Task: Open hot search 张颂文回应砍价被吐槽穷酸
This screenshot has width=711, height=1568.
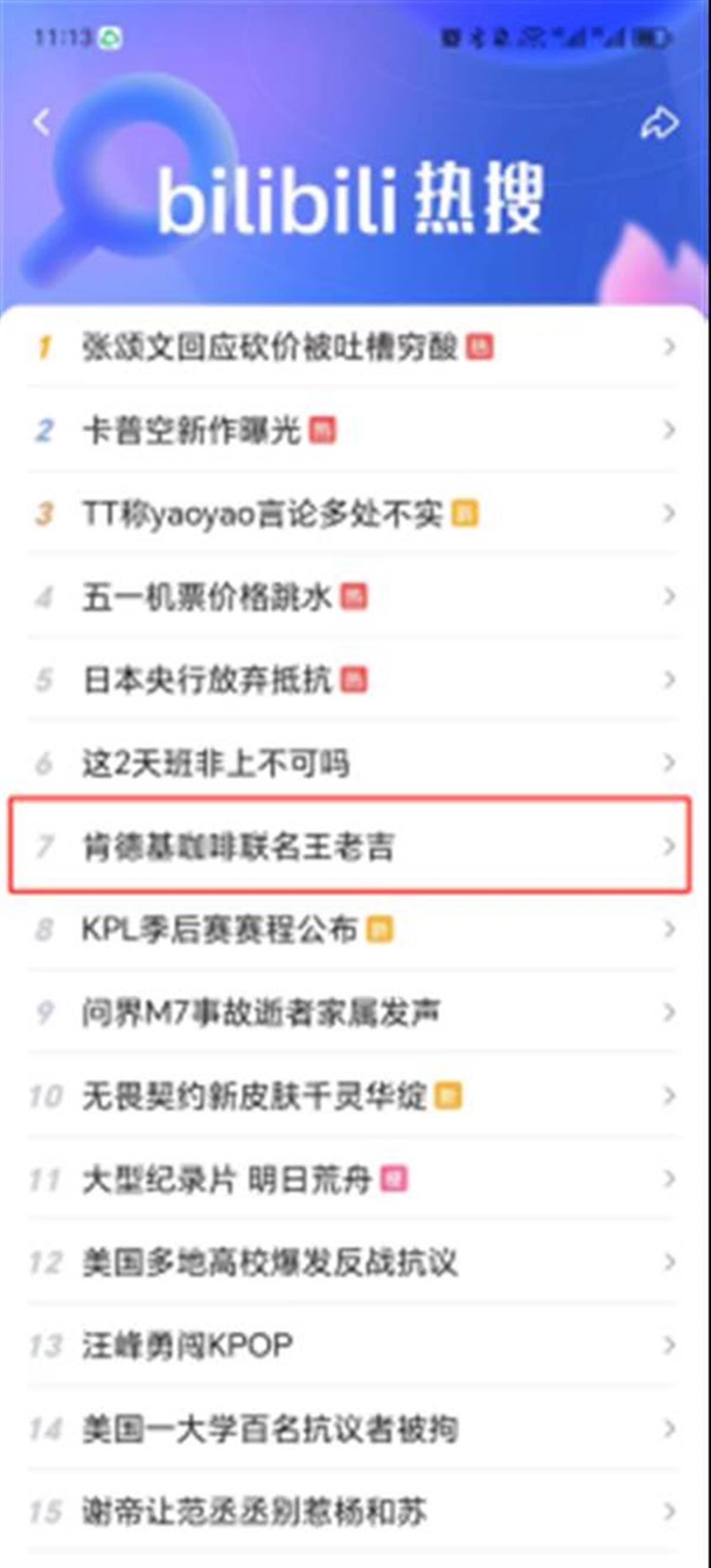Action: 270,348
